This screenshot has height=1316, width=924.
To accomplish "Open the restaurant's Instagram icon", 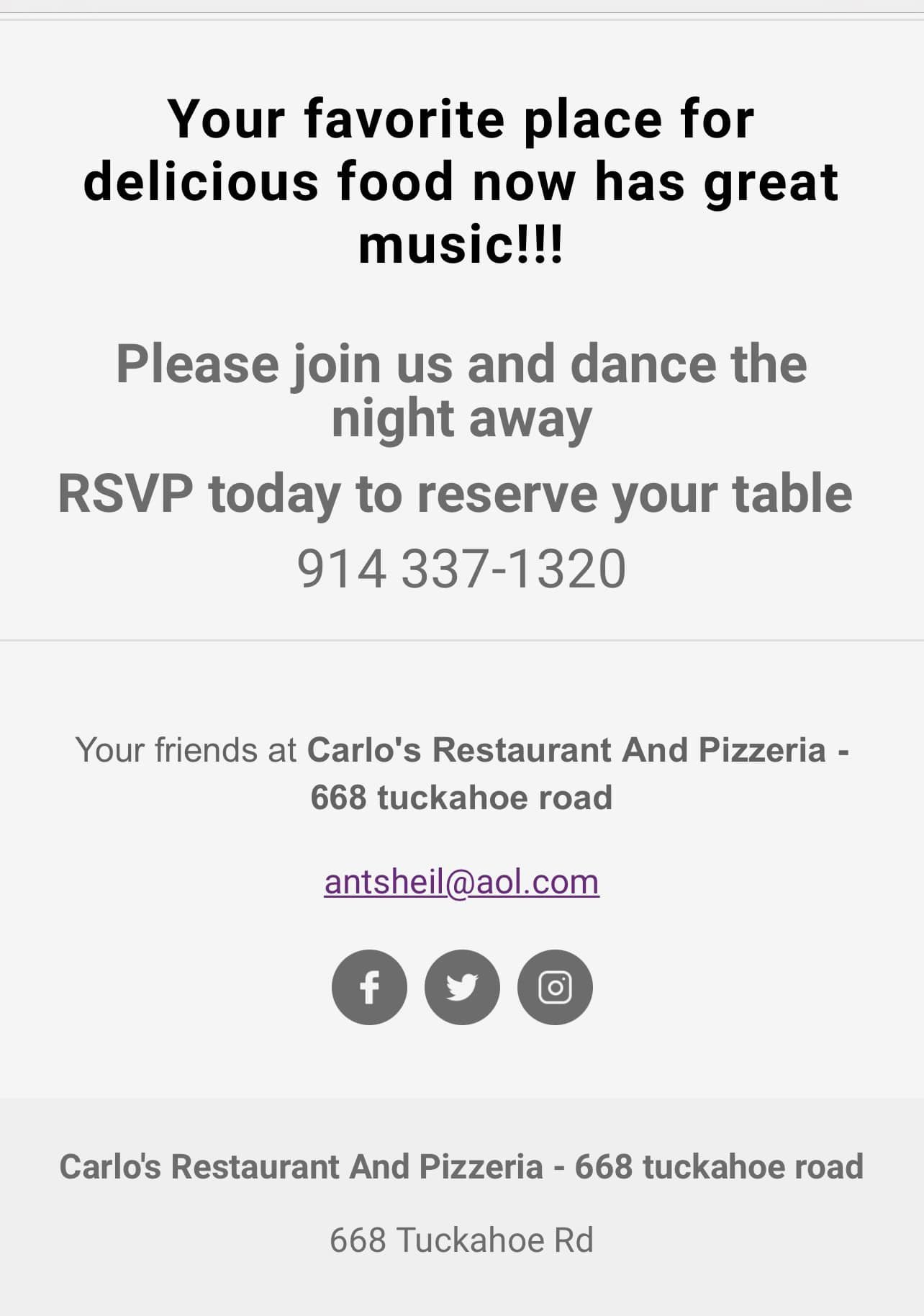I will coord(555,987).
